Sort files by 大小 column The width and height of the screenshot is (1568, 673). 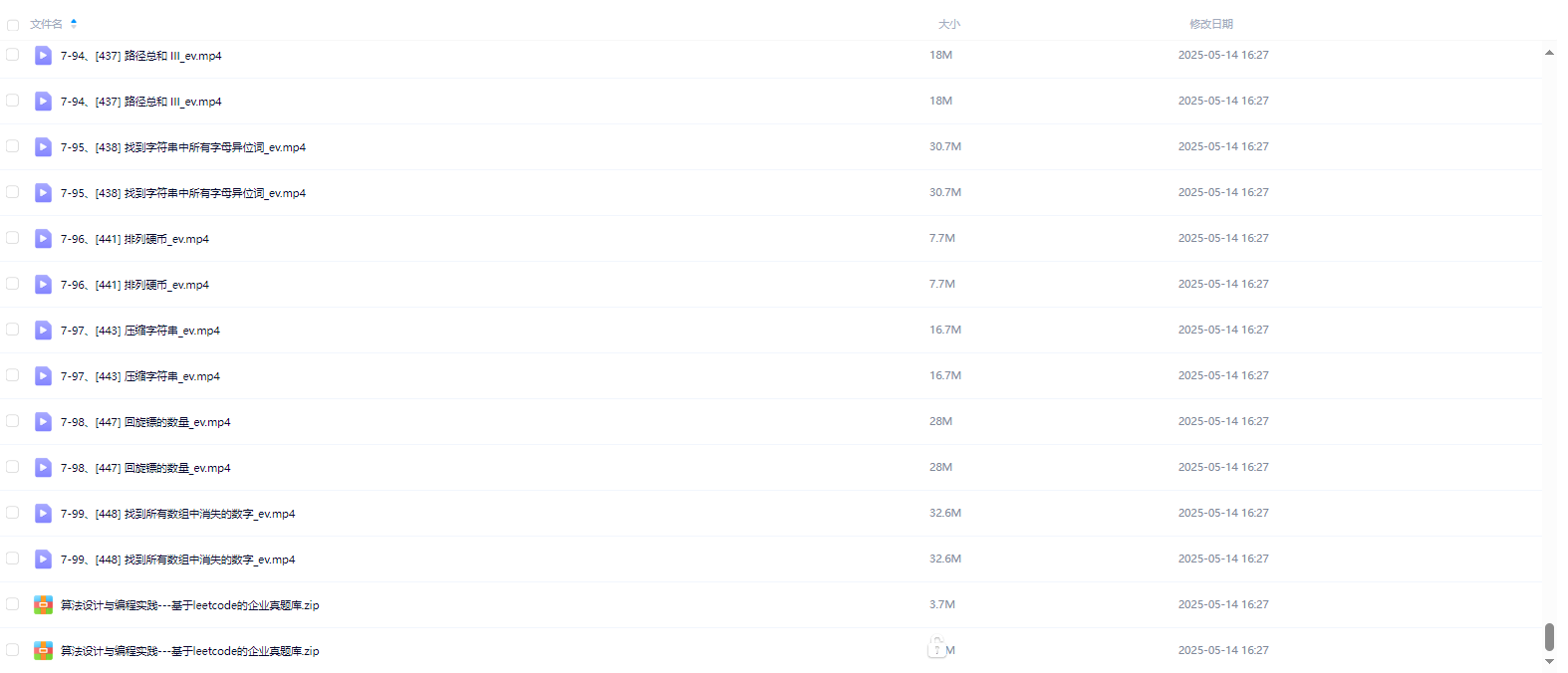[x=948, y=24]
